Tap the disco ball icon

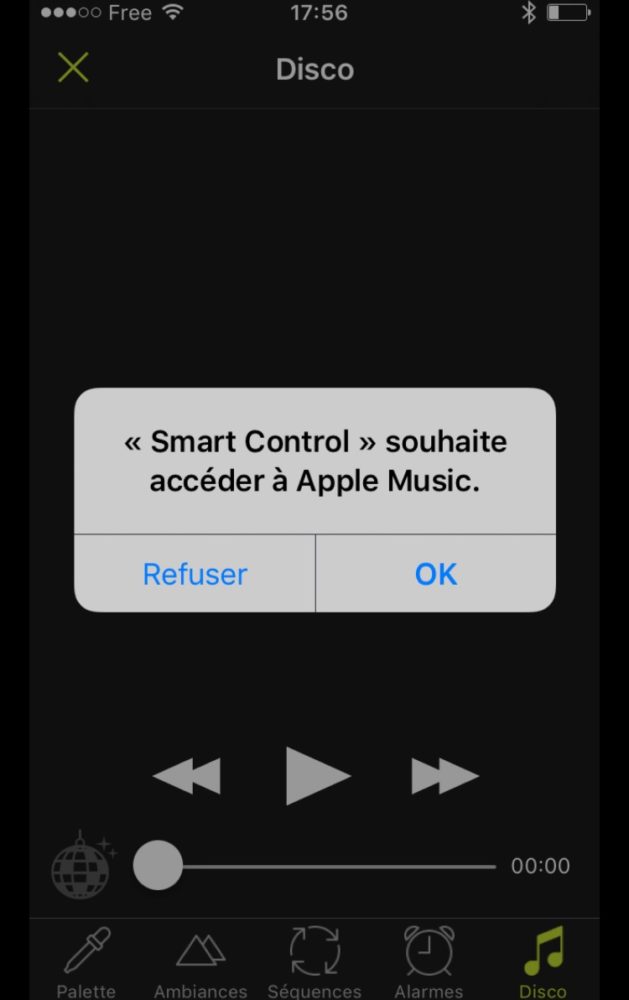[82, 865]
